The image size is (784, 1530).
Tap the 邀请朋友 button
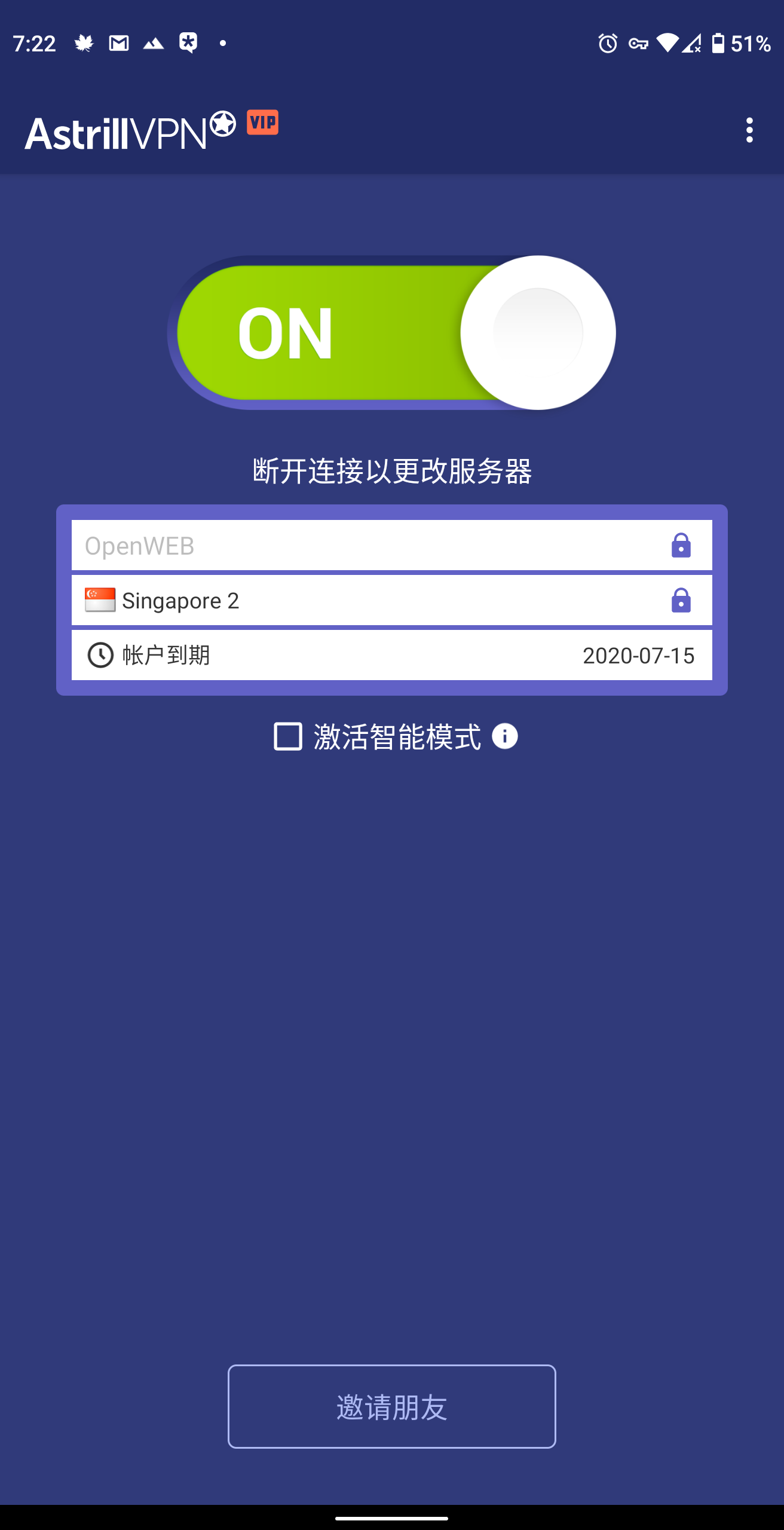[391, 1406]
